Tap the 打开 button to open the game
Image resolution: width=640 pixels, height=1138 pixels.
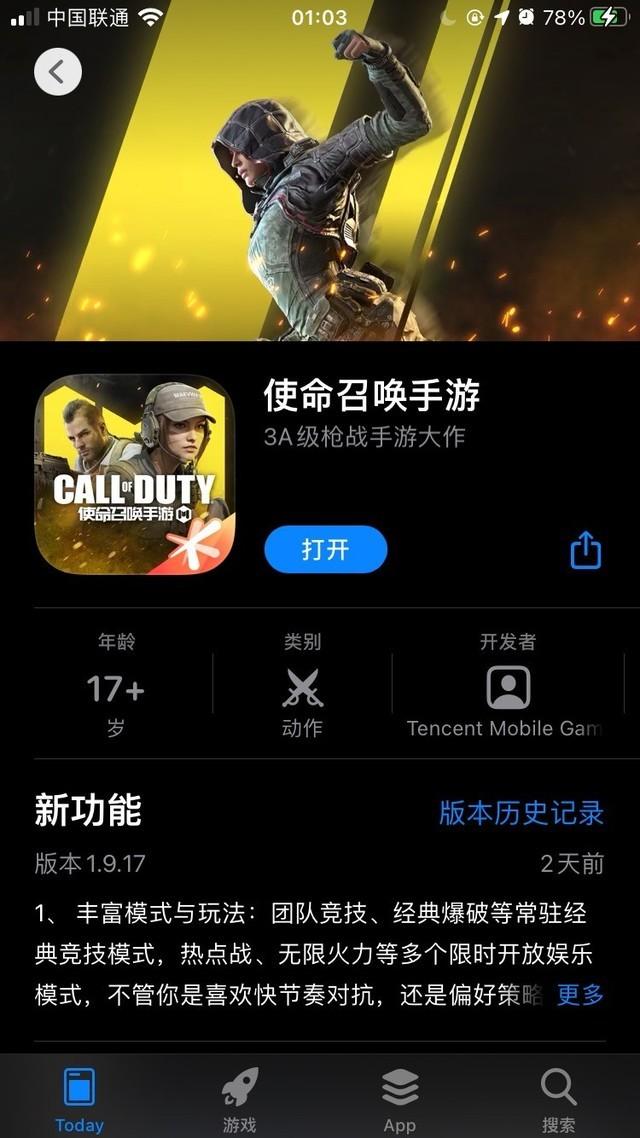pyautogui.click(x=325, y=549)
